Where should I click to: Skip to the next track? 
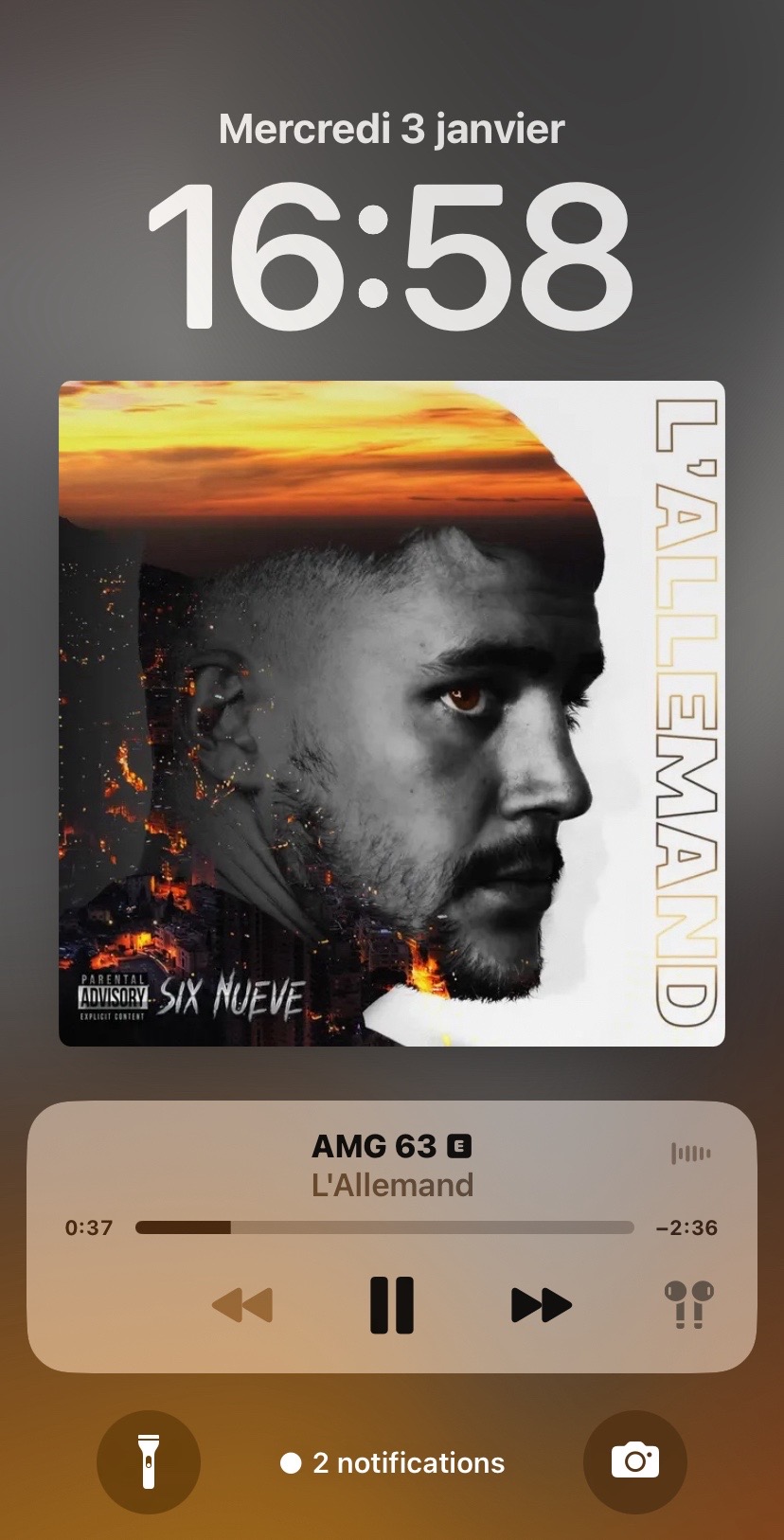(541, 1305)
